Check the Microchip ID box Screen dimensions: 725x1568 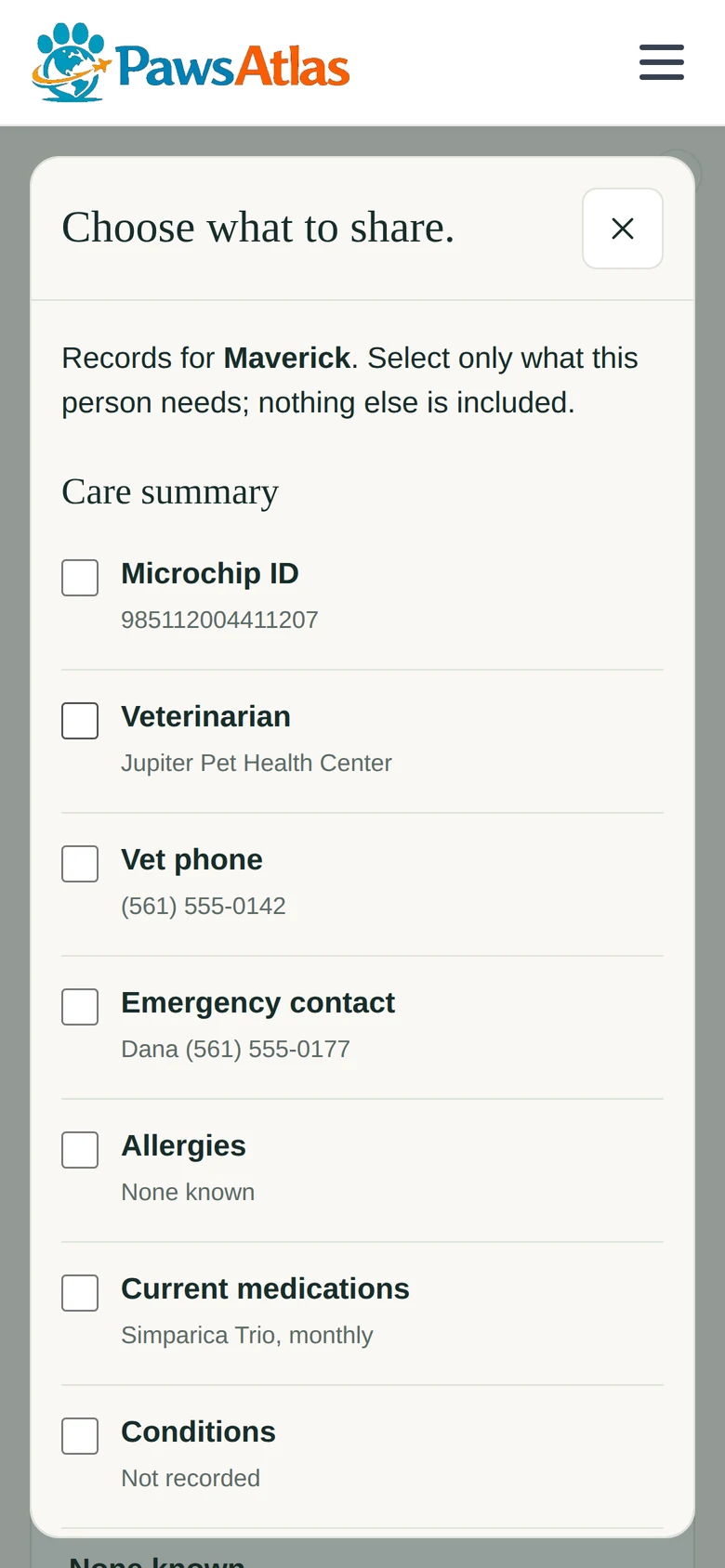click(80, 578)
